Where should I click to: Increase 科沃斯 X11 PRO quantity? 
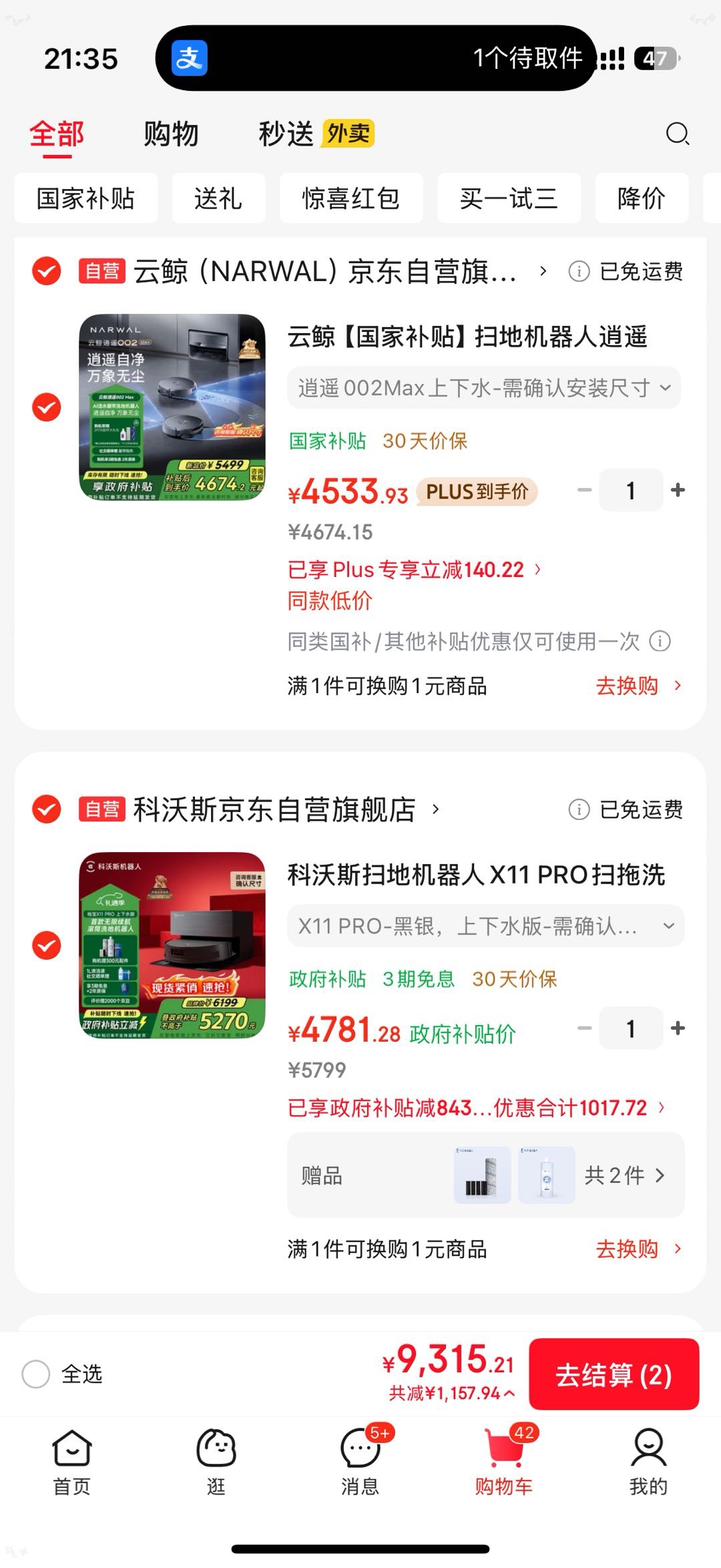point(678,1028)
